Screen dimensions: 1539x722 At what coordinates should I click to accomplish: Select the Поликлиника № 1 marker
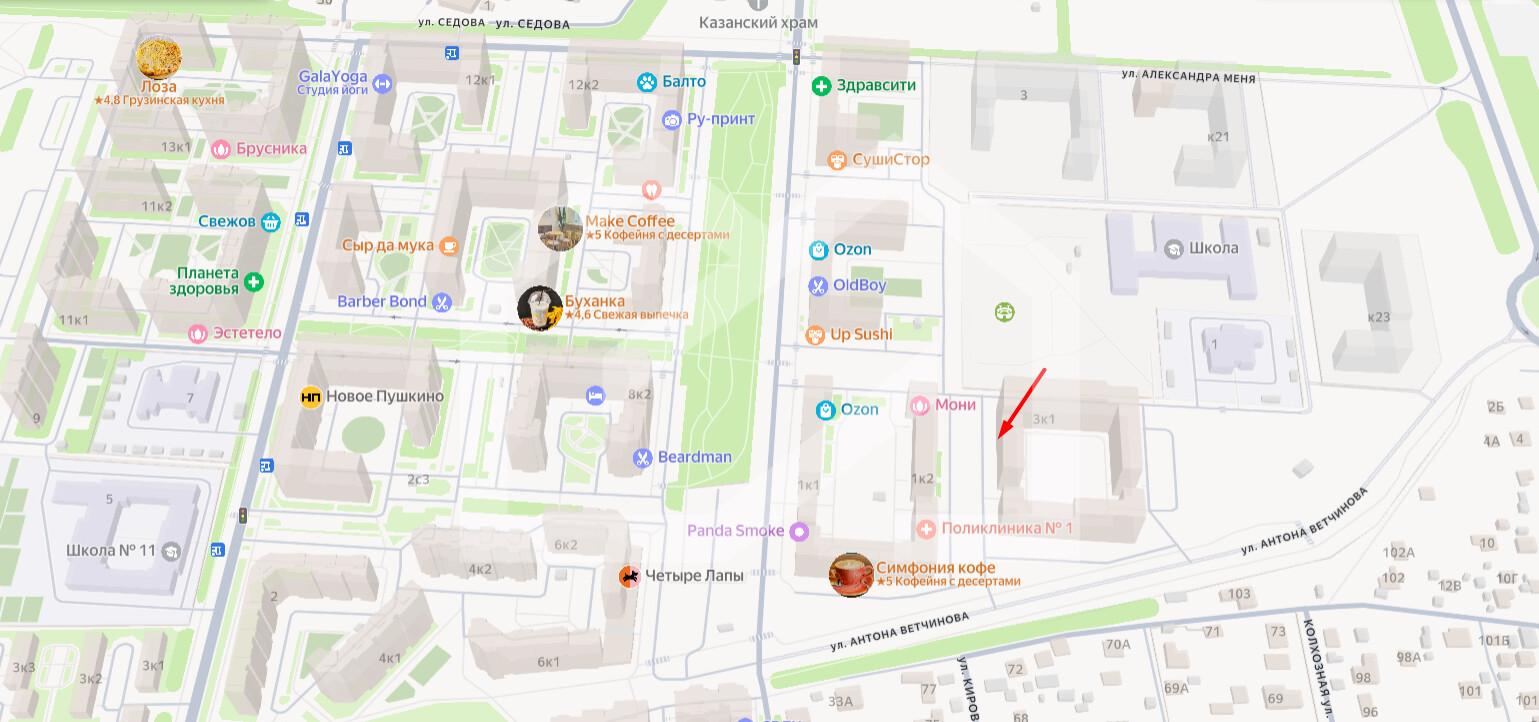coord(926,528)
